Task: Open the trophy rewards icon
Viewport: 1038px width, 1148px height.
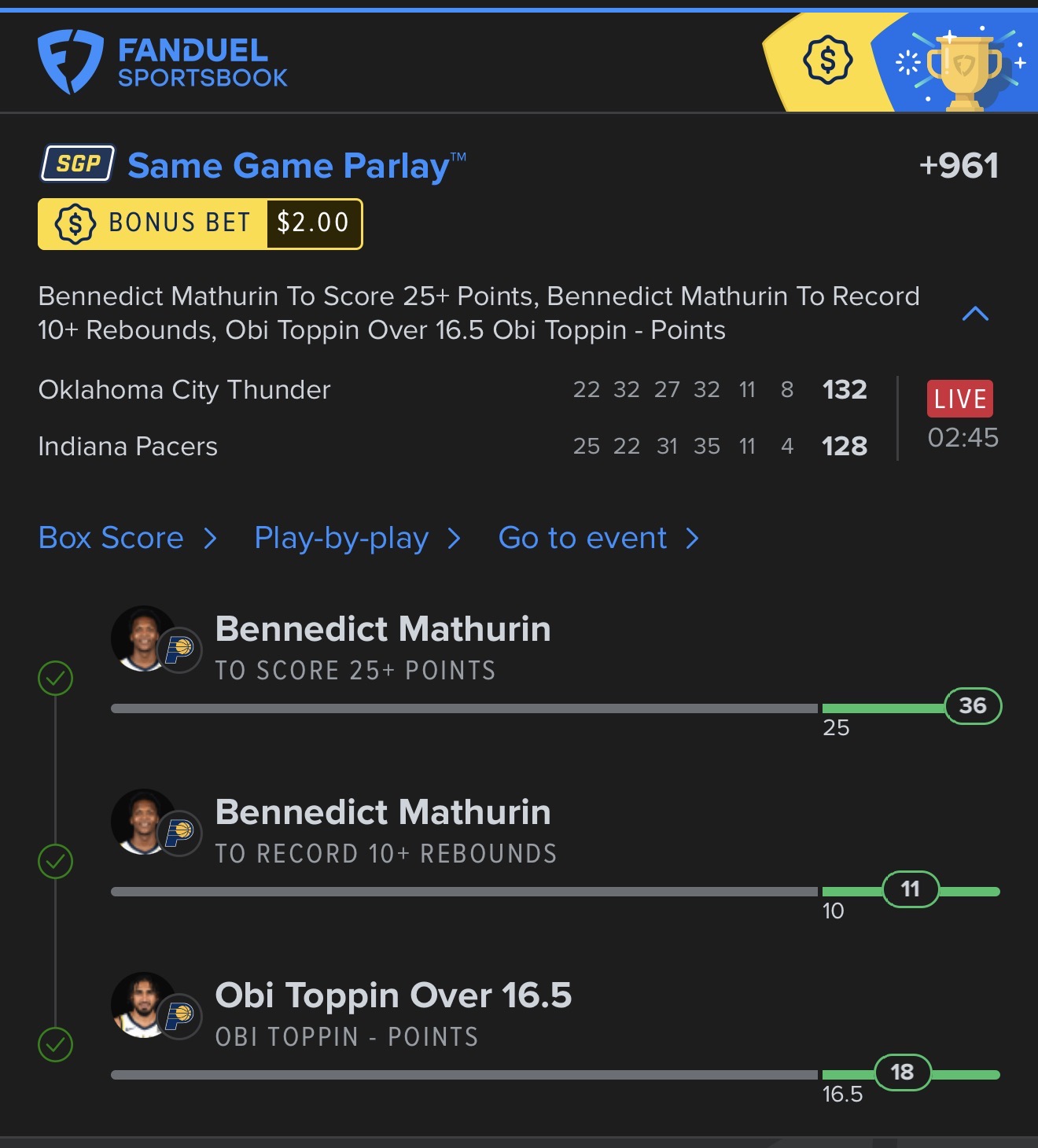Action: coord(964,68)
